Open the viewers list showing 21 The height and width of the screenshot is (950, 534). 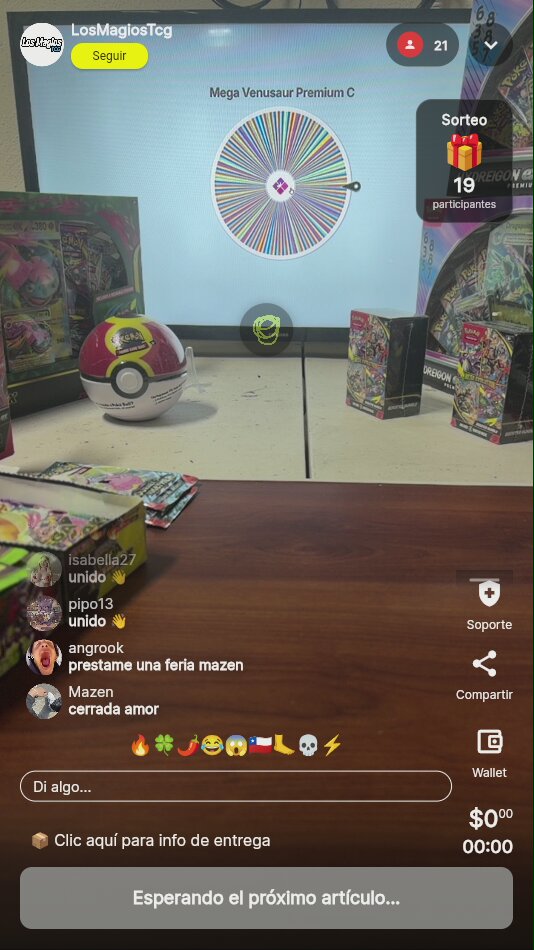(x=423, y=45)
